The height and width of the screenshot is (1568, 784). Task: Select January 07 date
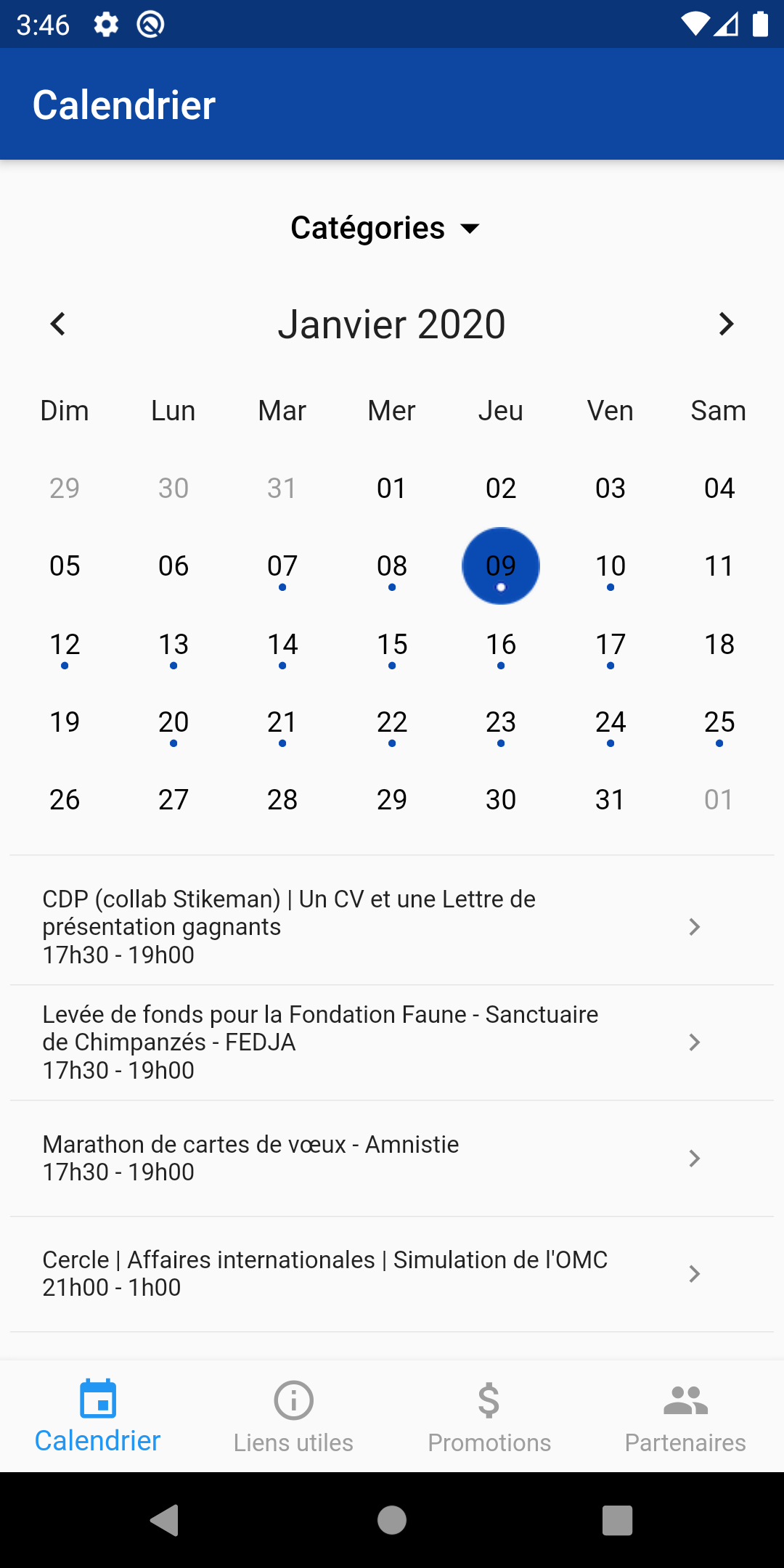(282, 566)
